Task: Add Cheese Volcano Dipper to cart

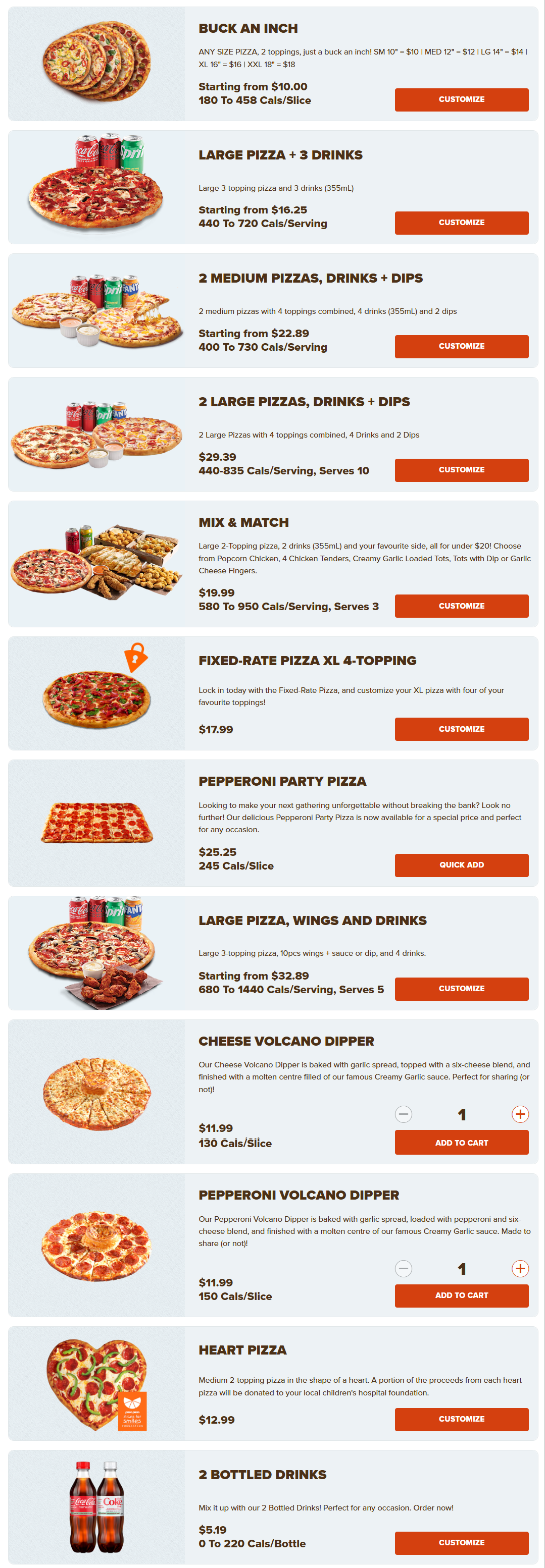Action: [462, 1143]
